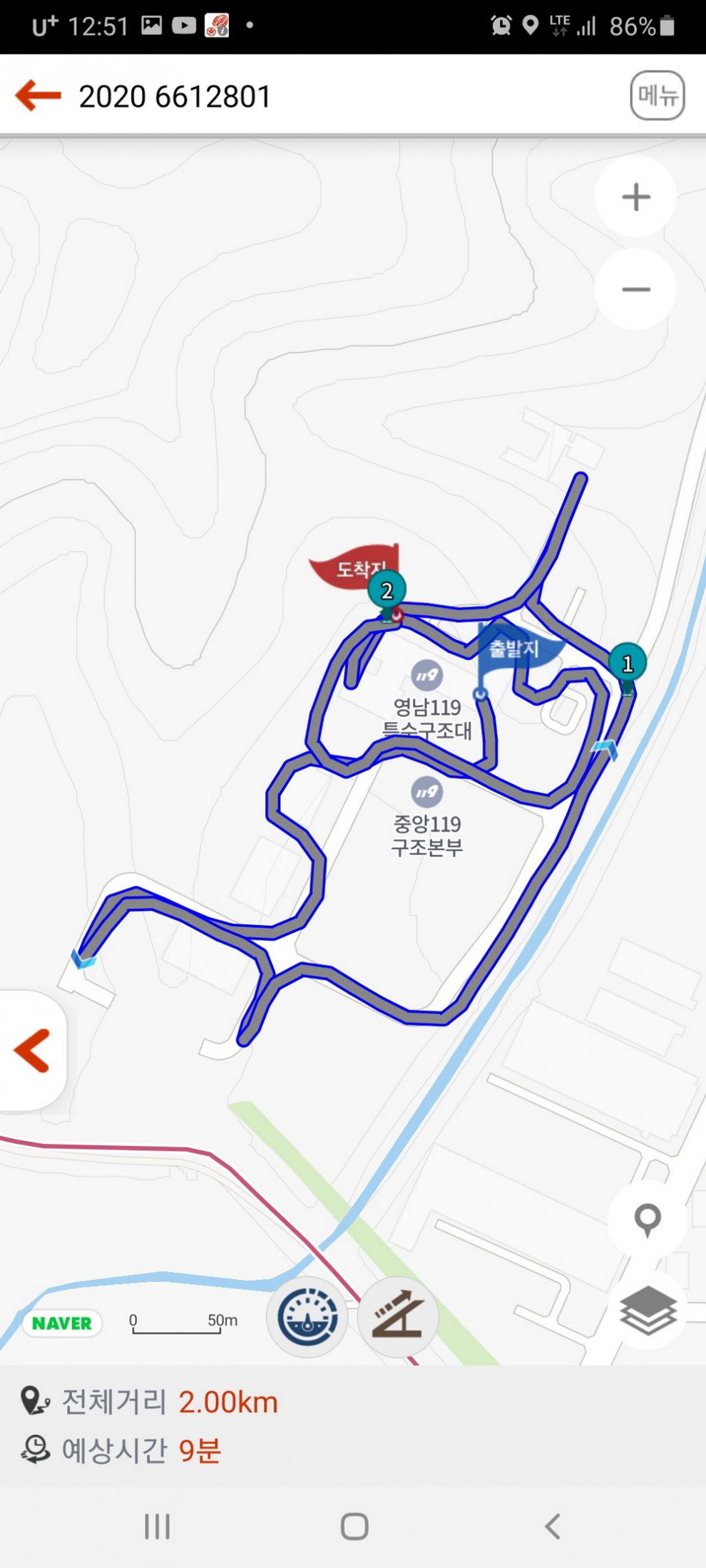Open the speedometer gauge button

click(307, 1317)
